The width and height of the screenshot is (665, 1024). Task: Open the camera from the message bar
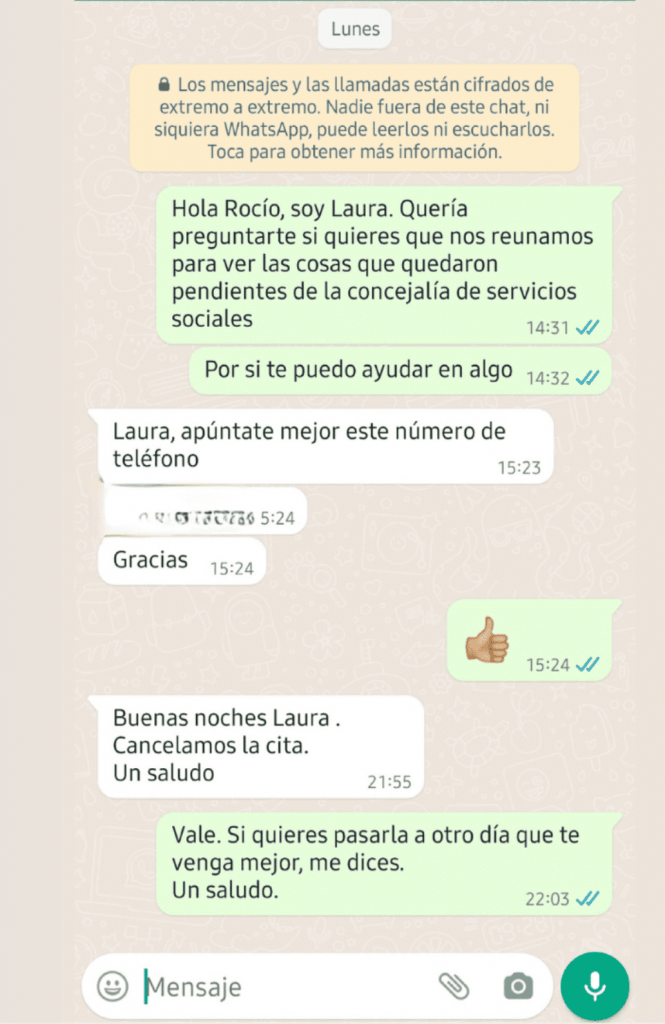point(518,986)
